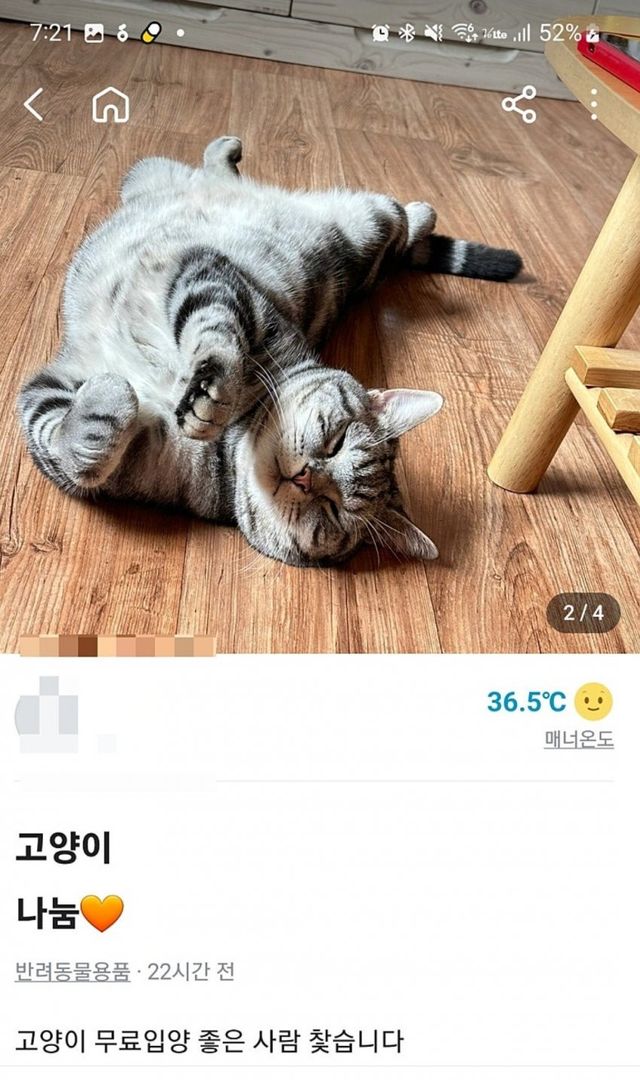Share this cat listing
Image resolution: width=640 pixels, height=1080 pixels.
[x=518, y=104]
